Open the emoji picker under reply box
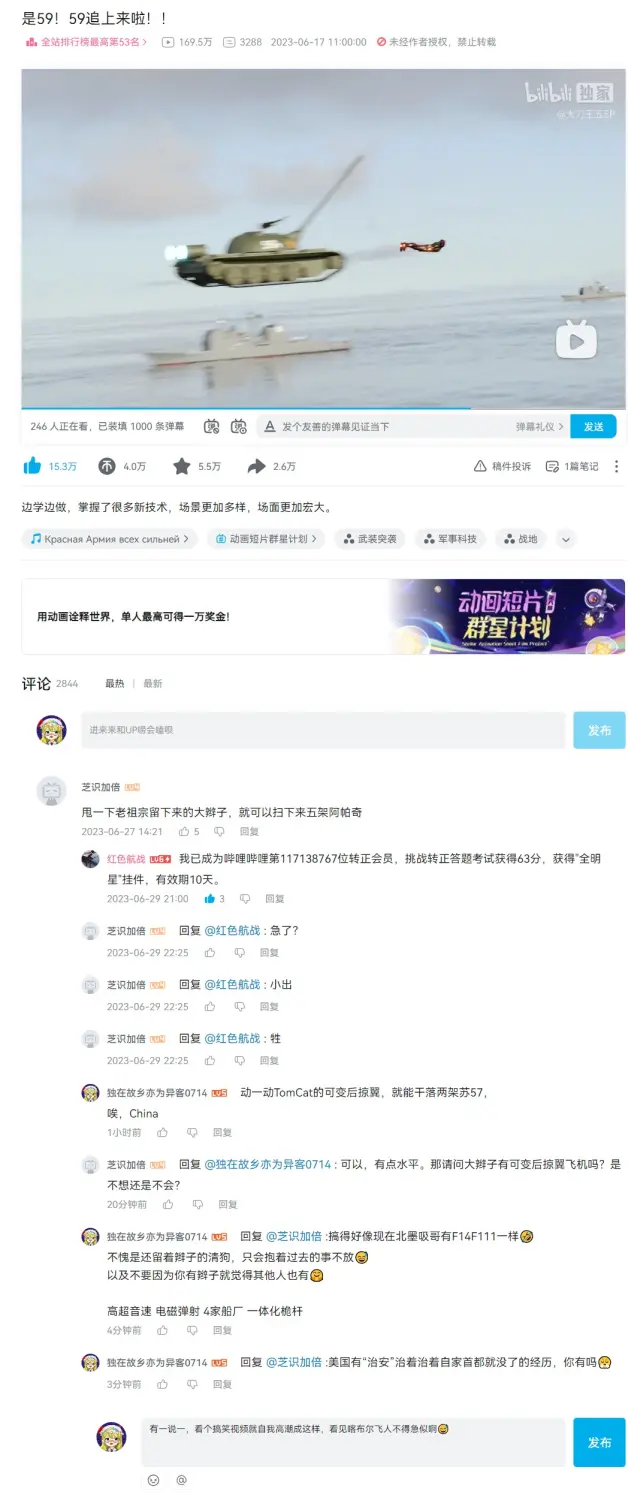The image size is (628, 1500). click(153, 1480)
